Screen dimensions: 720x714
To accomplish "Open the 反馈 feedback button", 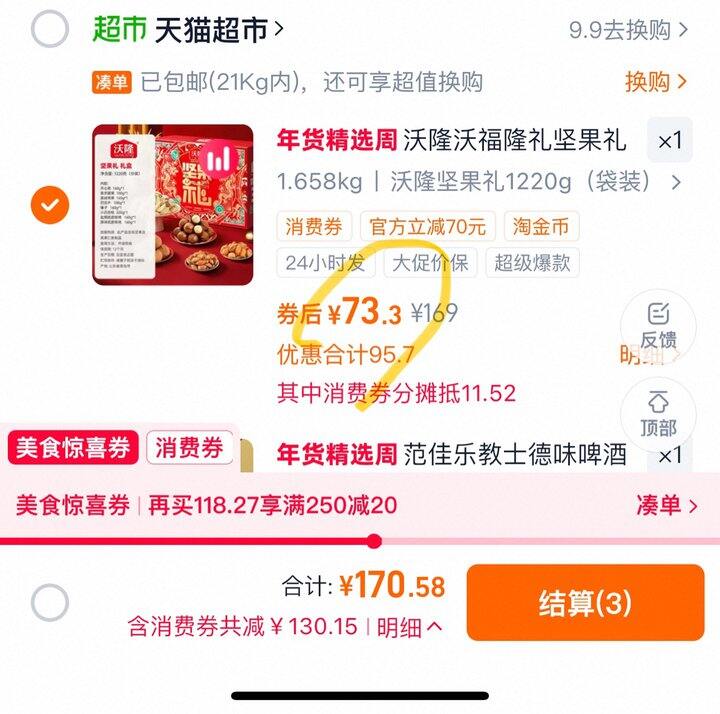I will [658, 323].
